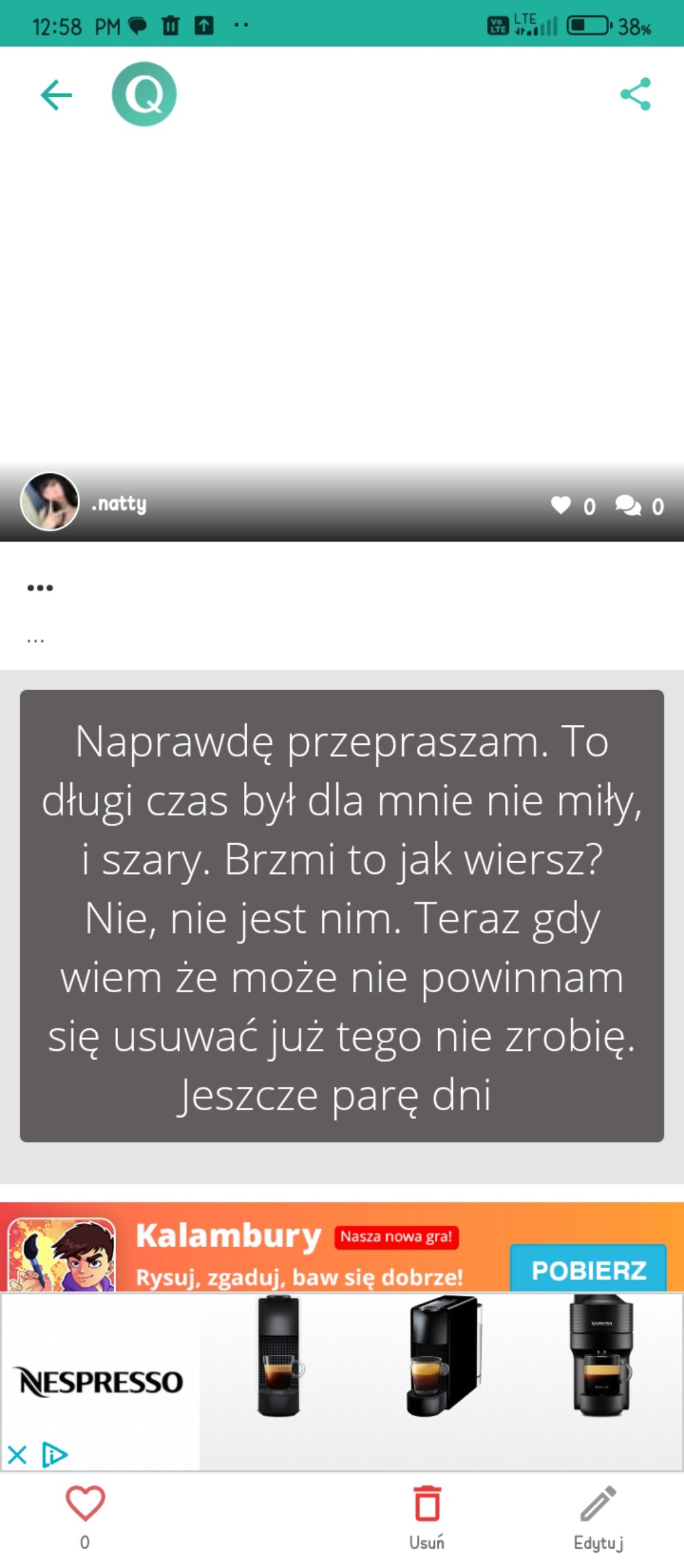Close the Nespresso ad
Viewport: 684px width, 1568px height.
point(17,1455)
